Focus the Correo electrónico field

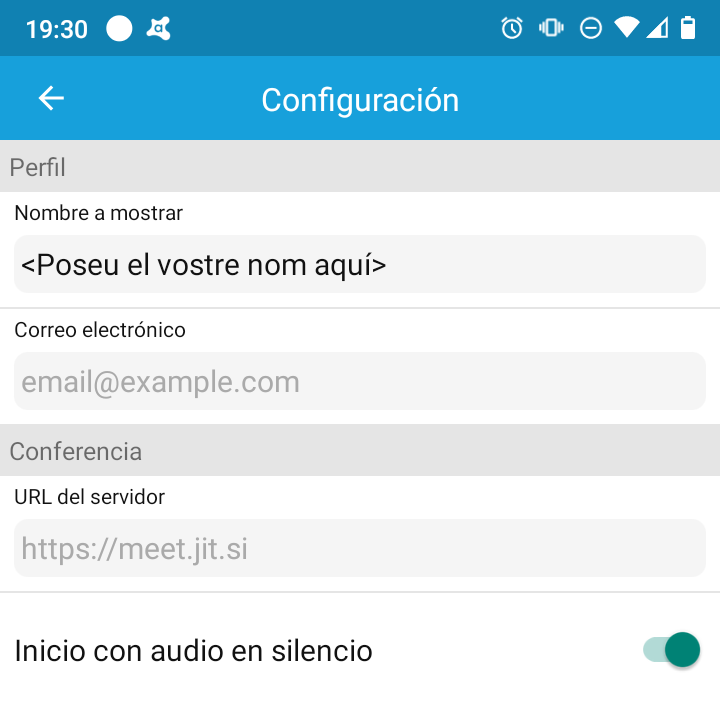pos(360,381)
